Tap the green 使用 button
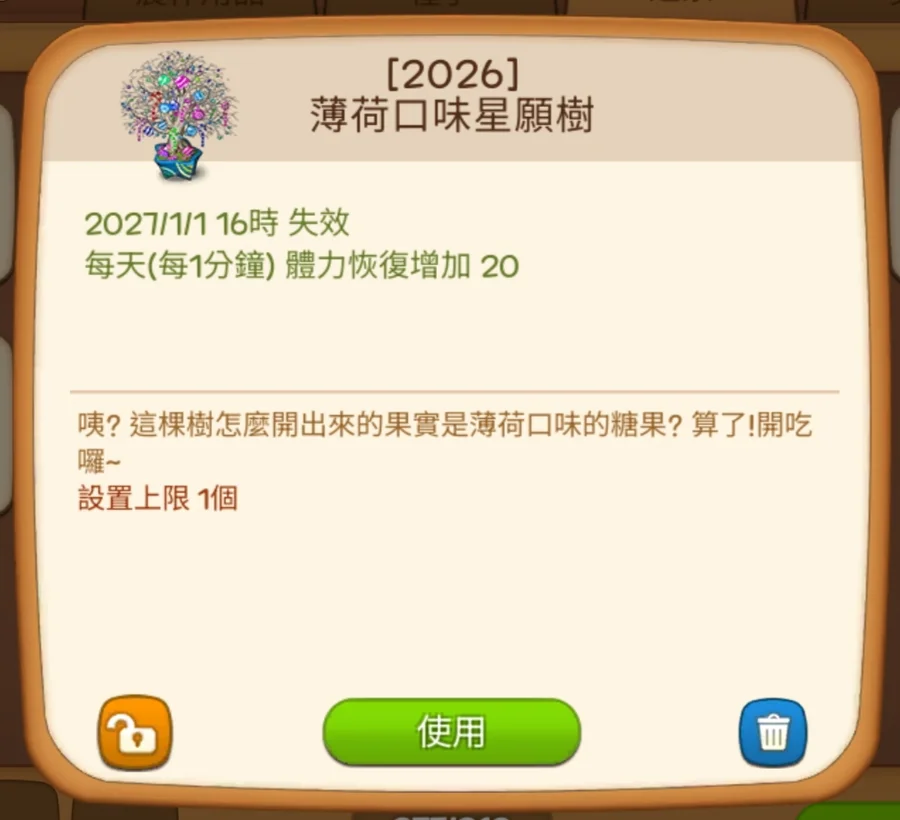 pyautogui.click(x=451, y=732)
